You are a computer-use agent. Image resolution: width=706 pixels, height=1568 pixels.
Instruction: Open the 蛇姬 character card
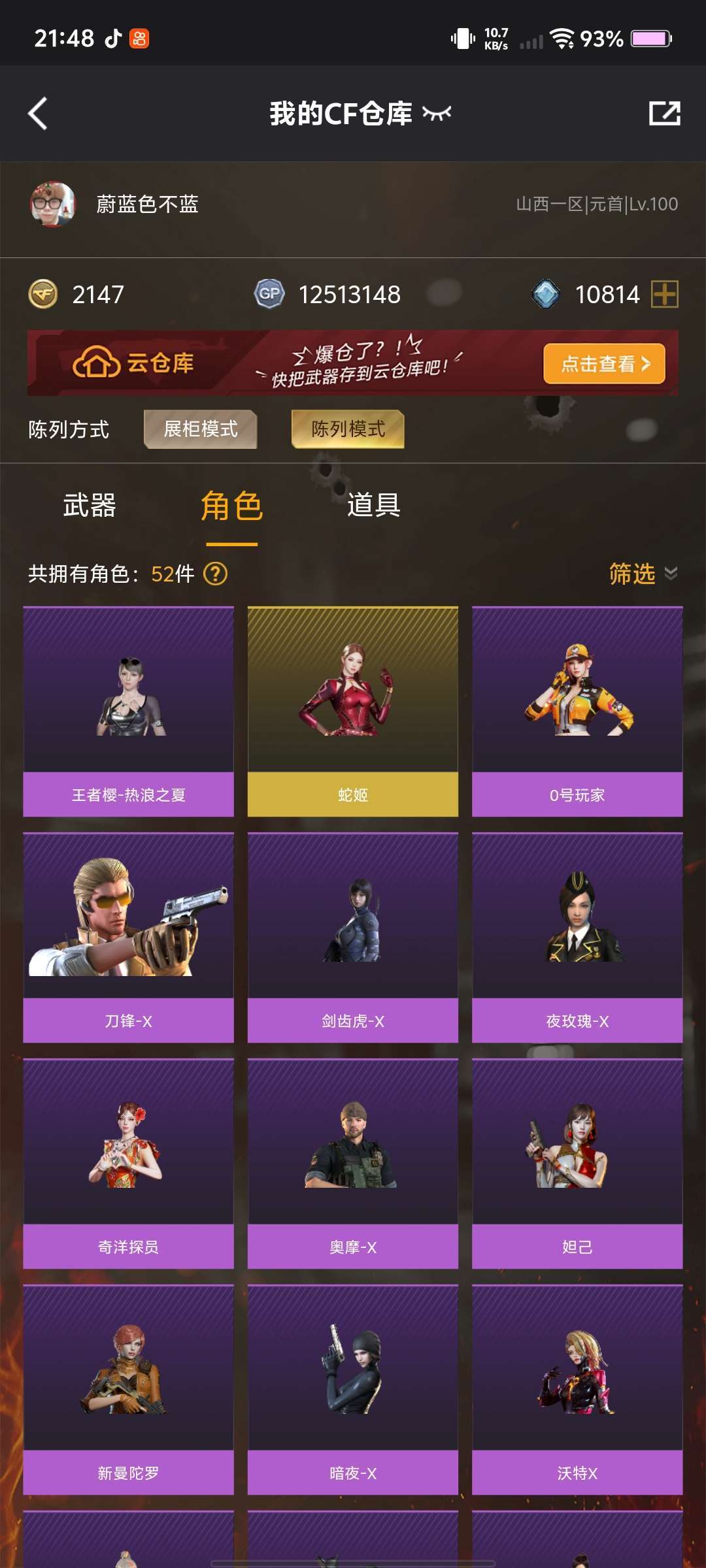pos(353,712)
